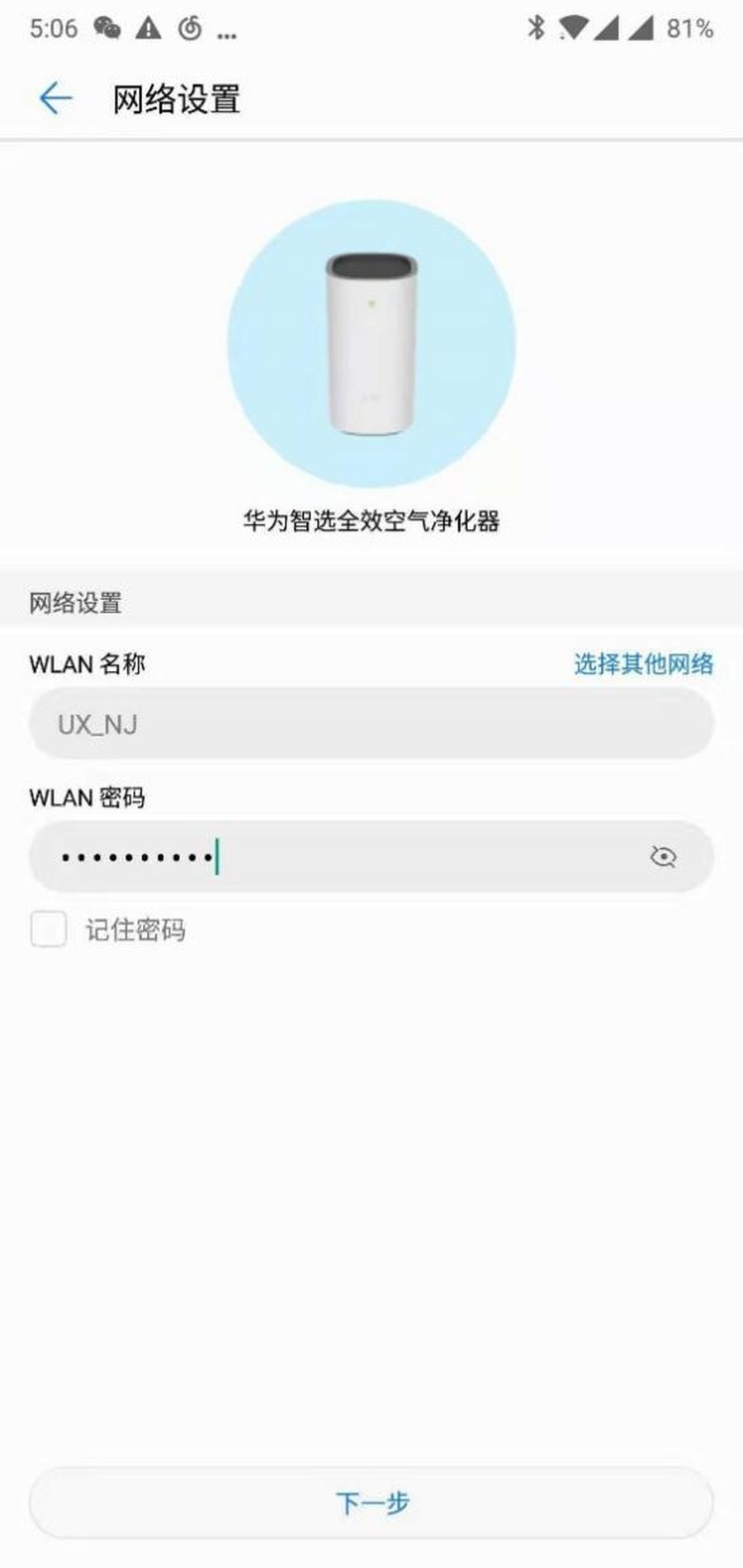Open 选择其他网络 link
The height and width of the screenshot is (1568, 743).
point(643,664)
